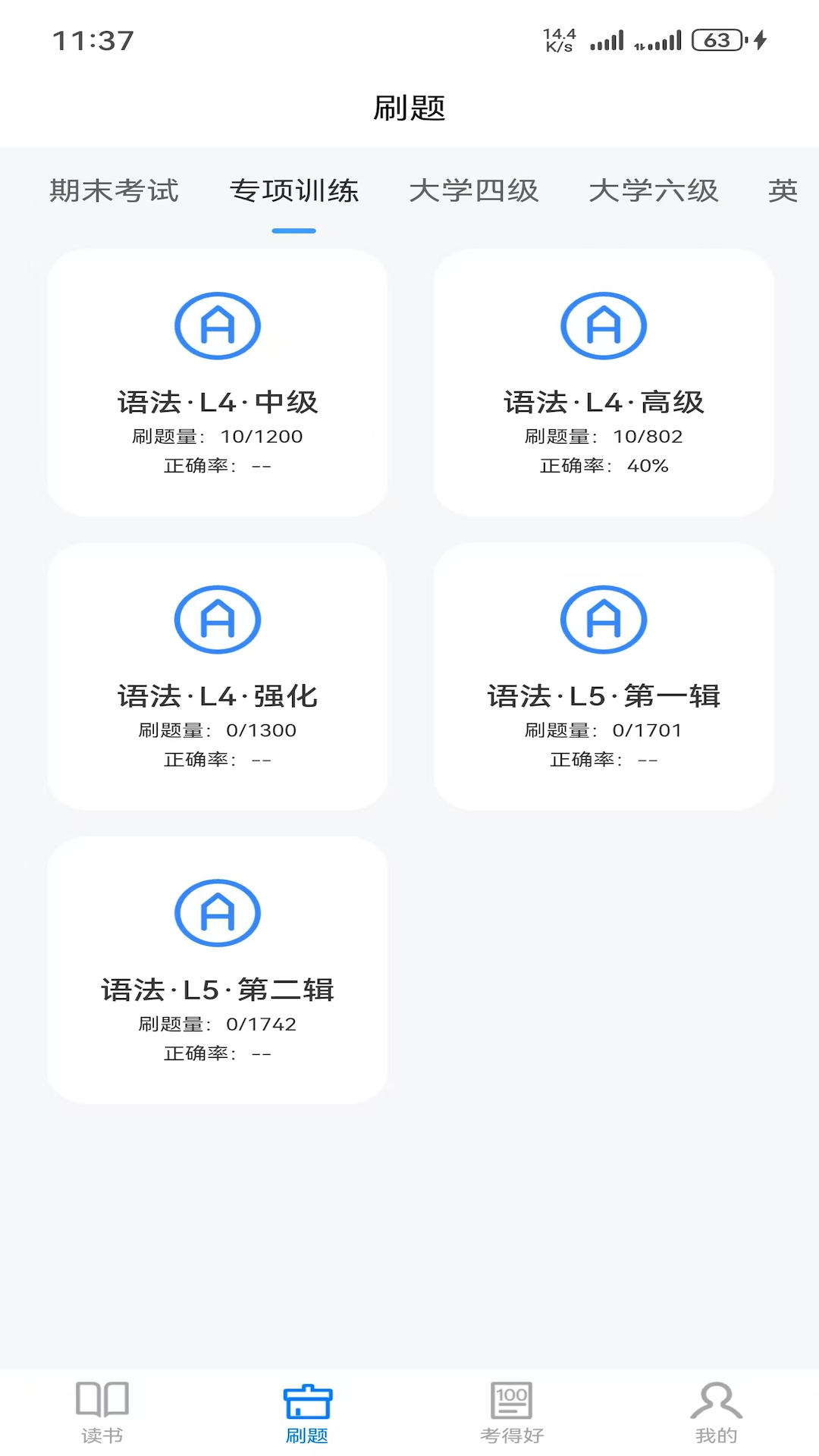Viewport: 819px width, 1456px height.
Task: Switch to the 大学六级 tab
Action: [x=655, y=192]
